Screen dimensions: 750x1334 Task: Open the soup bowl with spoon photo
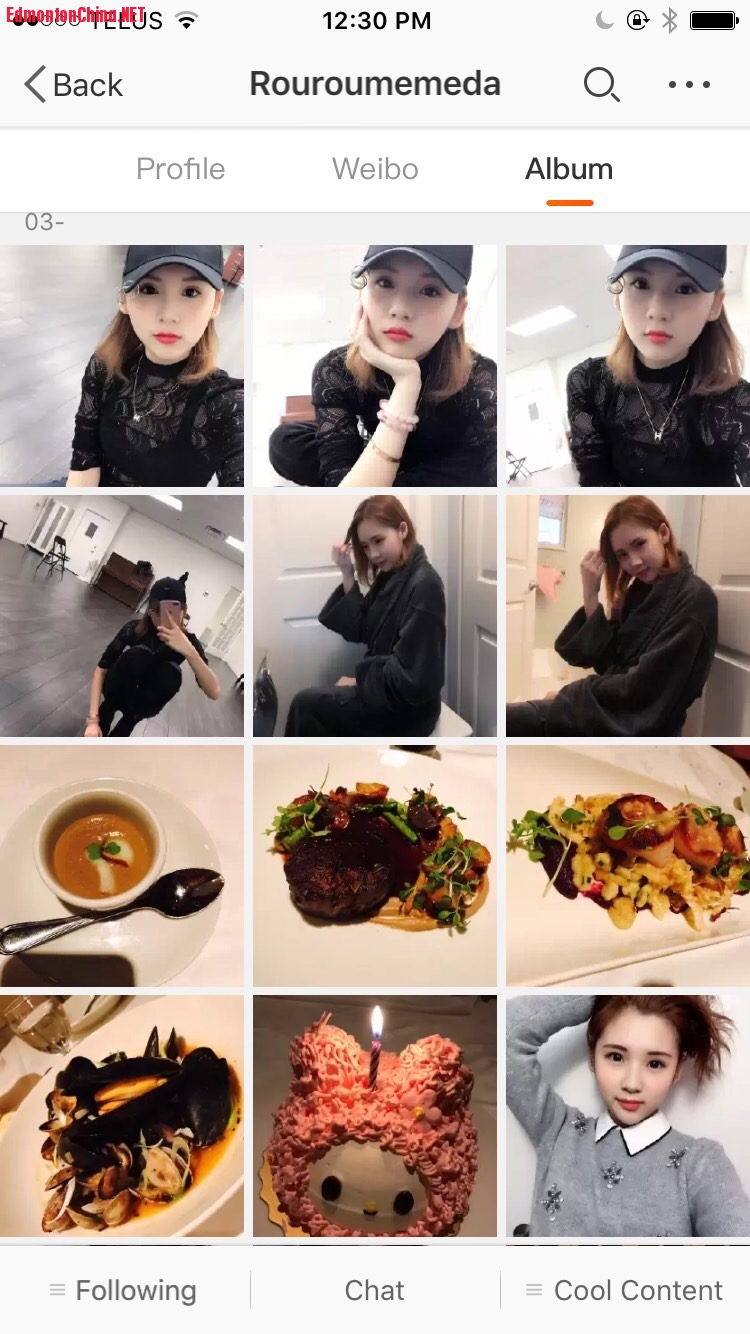122,866
